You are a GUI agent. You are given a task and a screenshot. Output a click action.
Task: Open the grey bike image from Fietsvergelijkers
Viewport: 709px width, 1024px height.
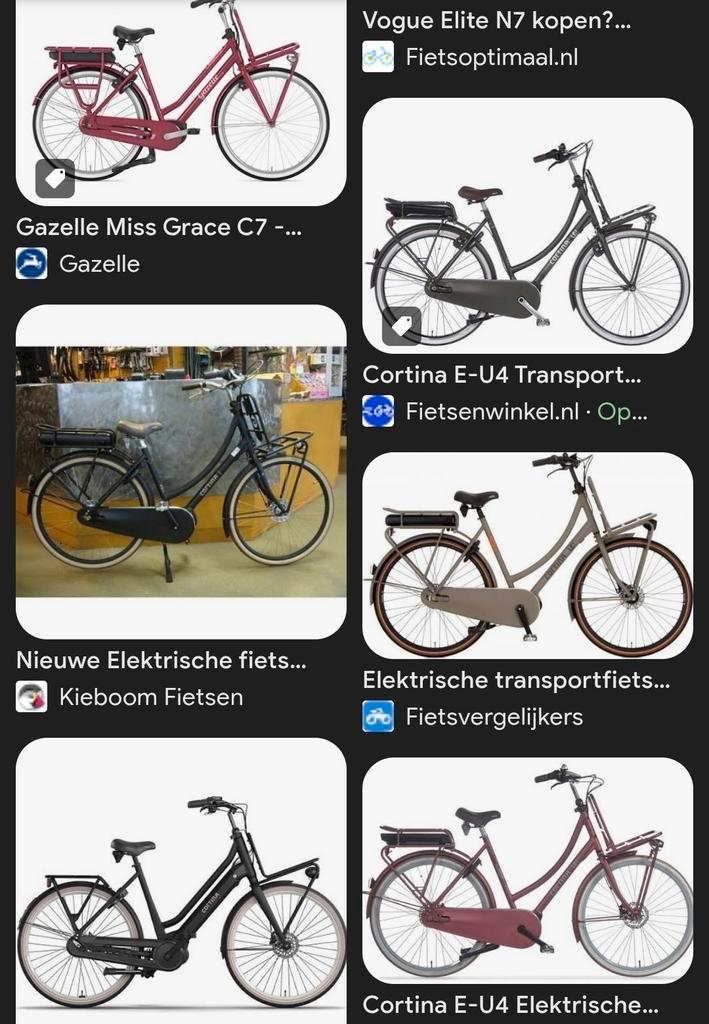point(527,555)
